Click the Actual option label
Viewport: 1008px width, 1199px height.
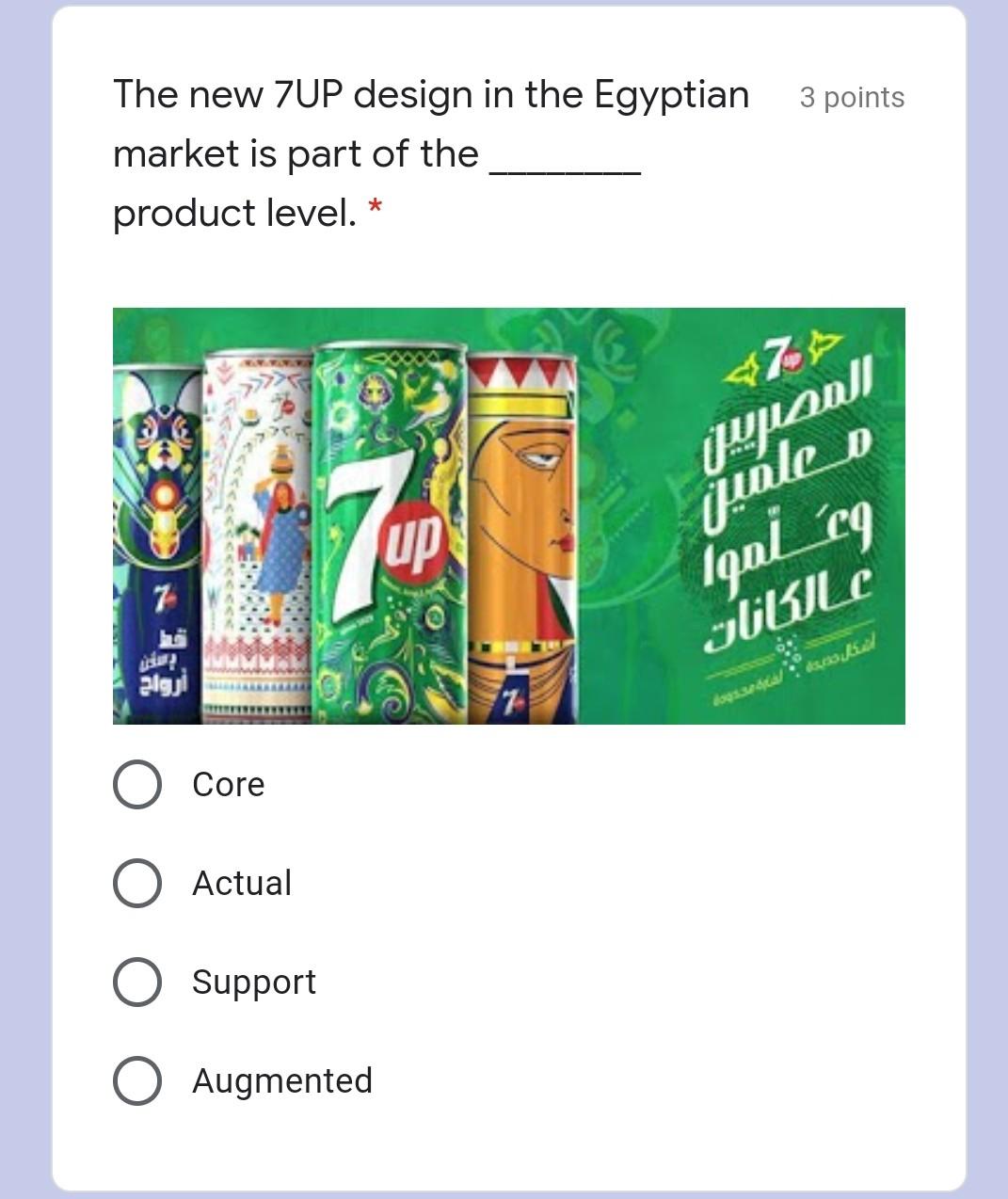(x=242, y=883)
